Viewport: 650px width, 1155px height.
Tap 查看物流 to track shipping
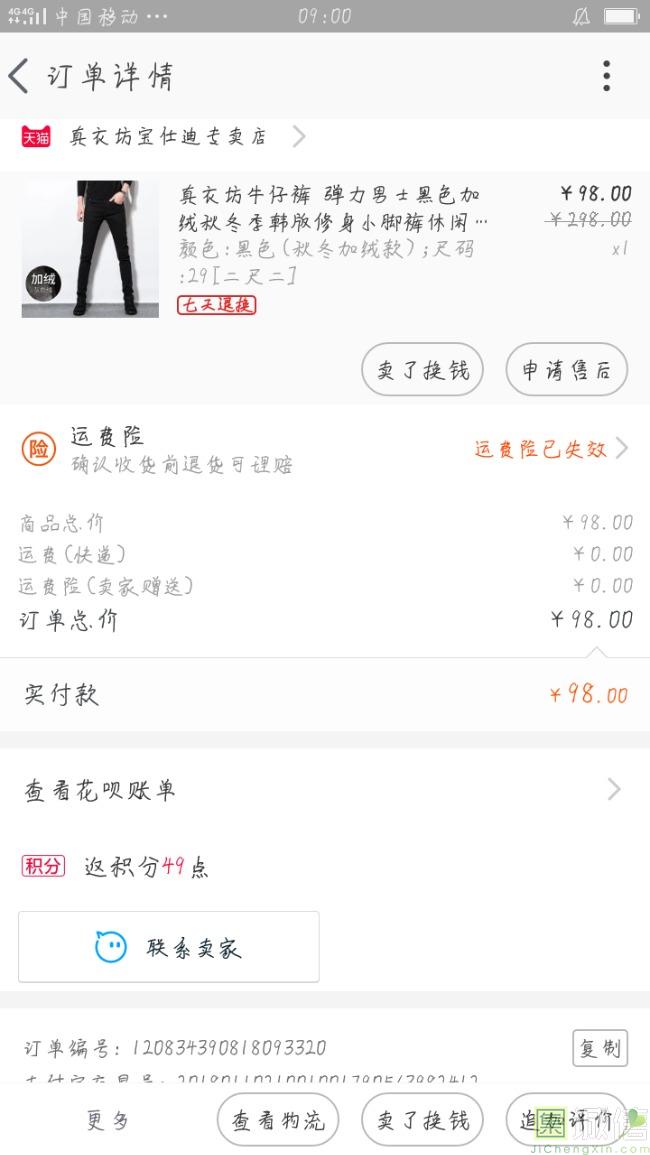pos(278,1121)
